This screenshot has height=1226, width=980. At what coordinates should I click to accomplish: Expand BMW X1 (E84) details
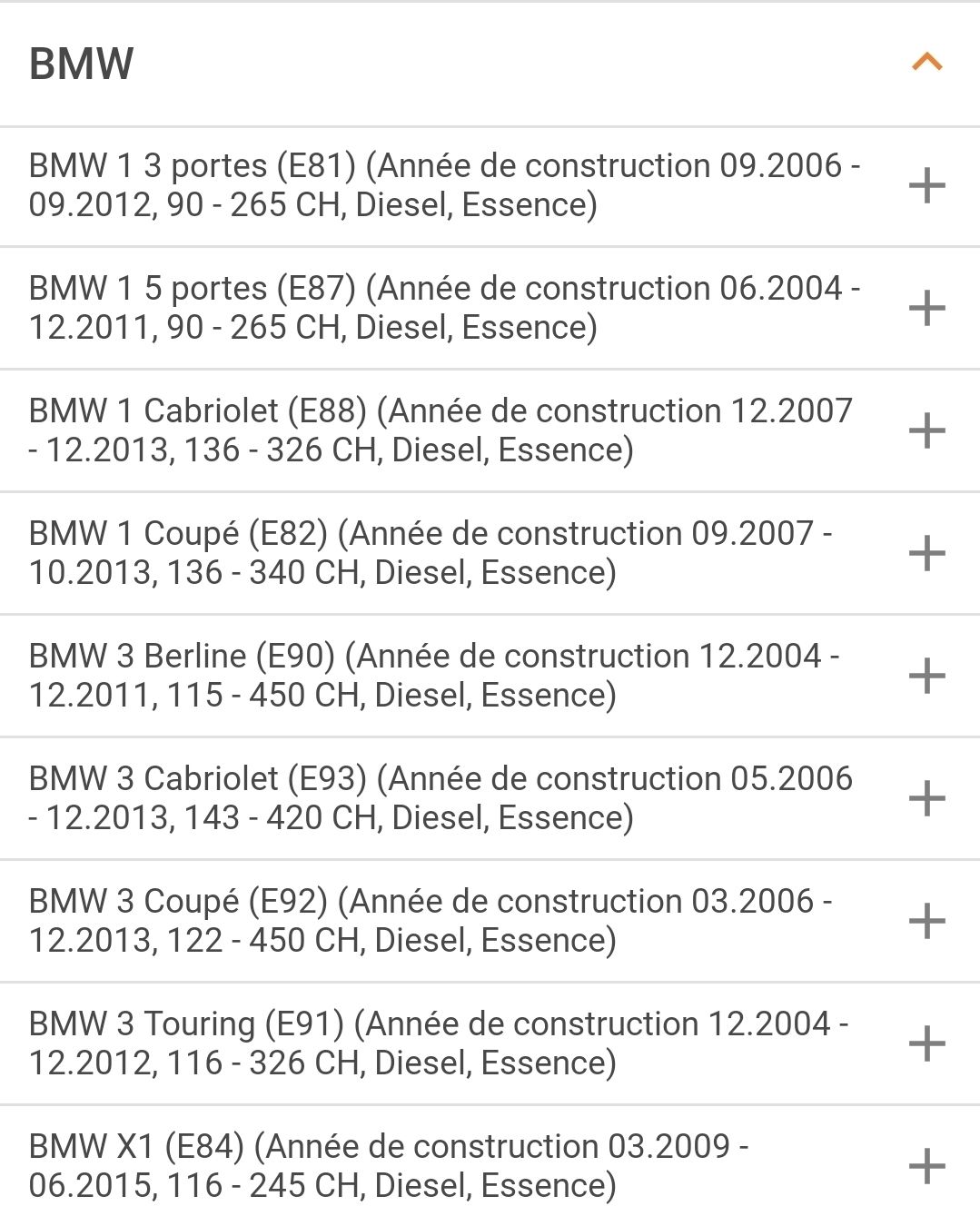tap(926, 1166)
